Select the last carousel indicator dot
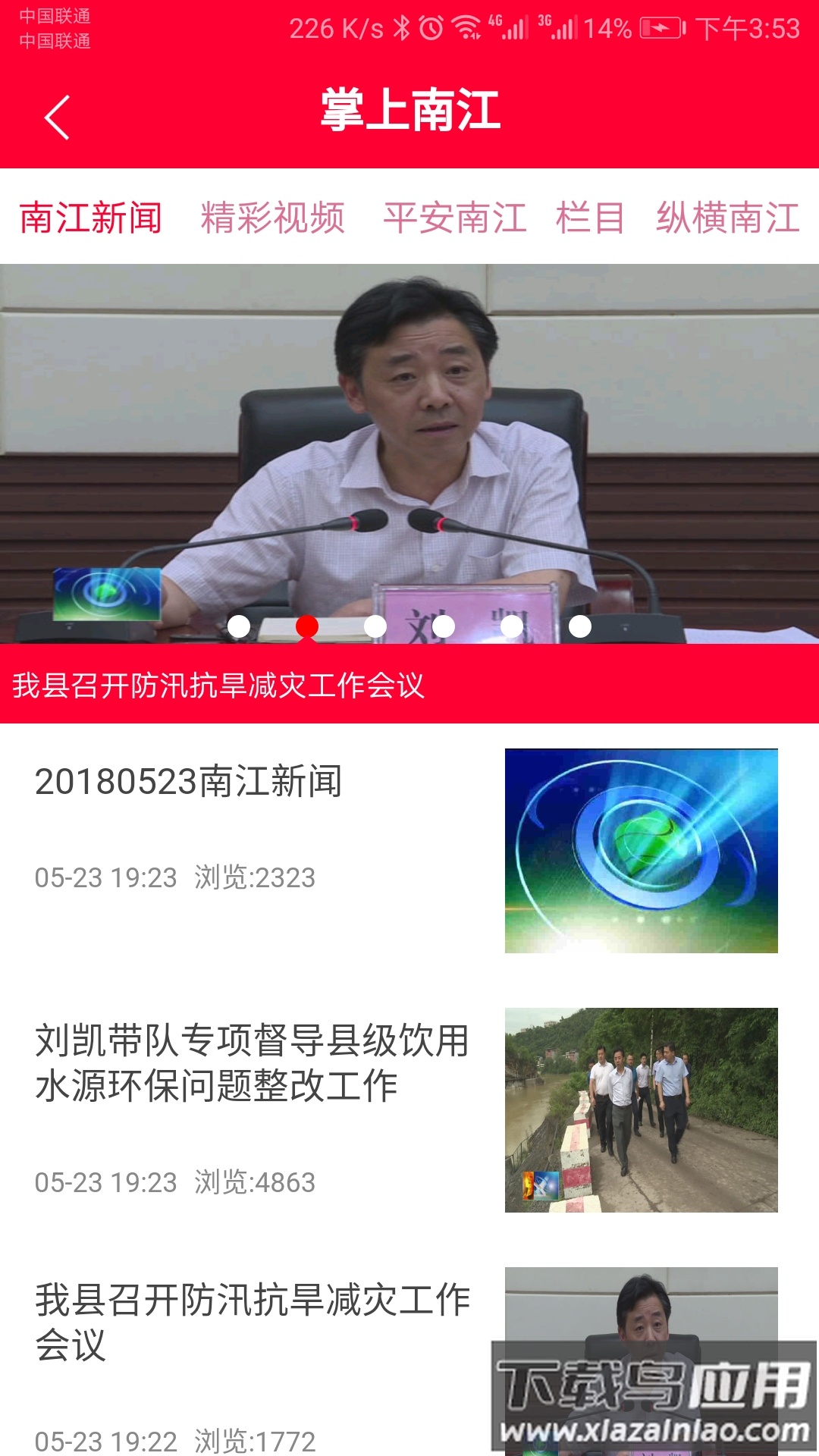Viewport: 819px width, 1456px height. click(x=580, y=627)
